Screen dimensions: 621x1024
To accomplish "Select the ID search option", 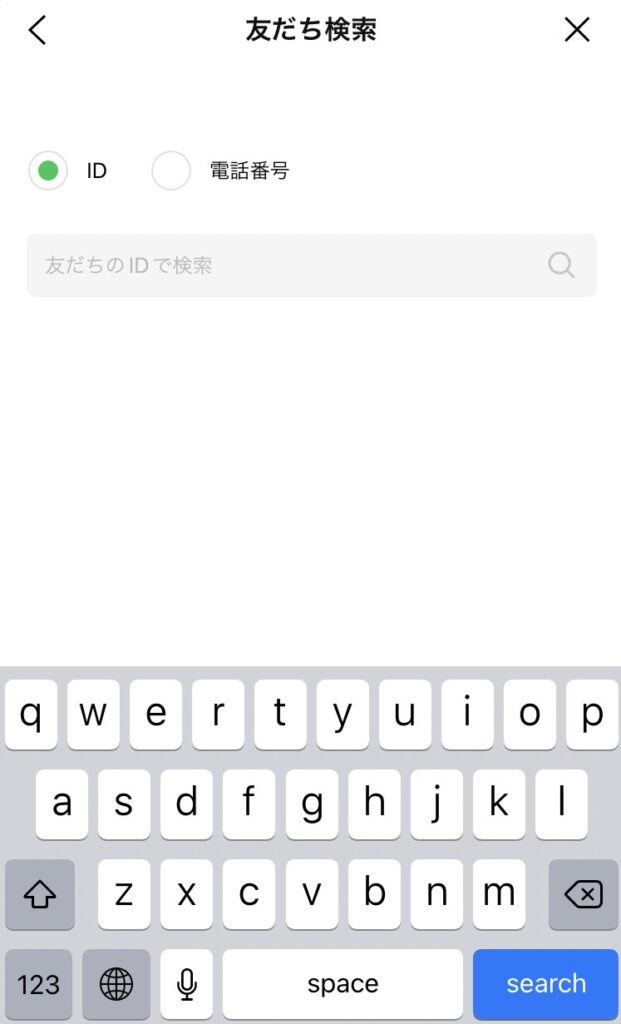I will [48, 171].
